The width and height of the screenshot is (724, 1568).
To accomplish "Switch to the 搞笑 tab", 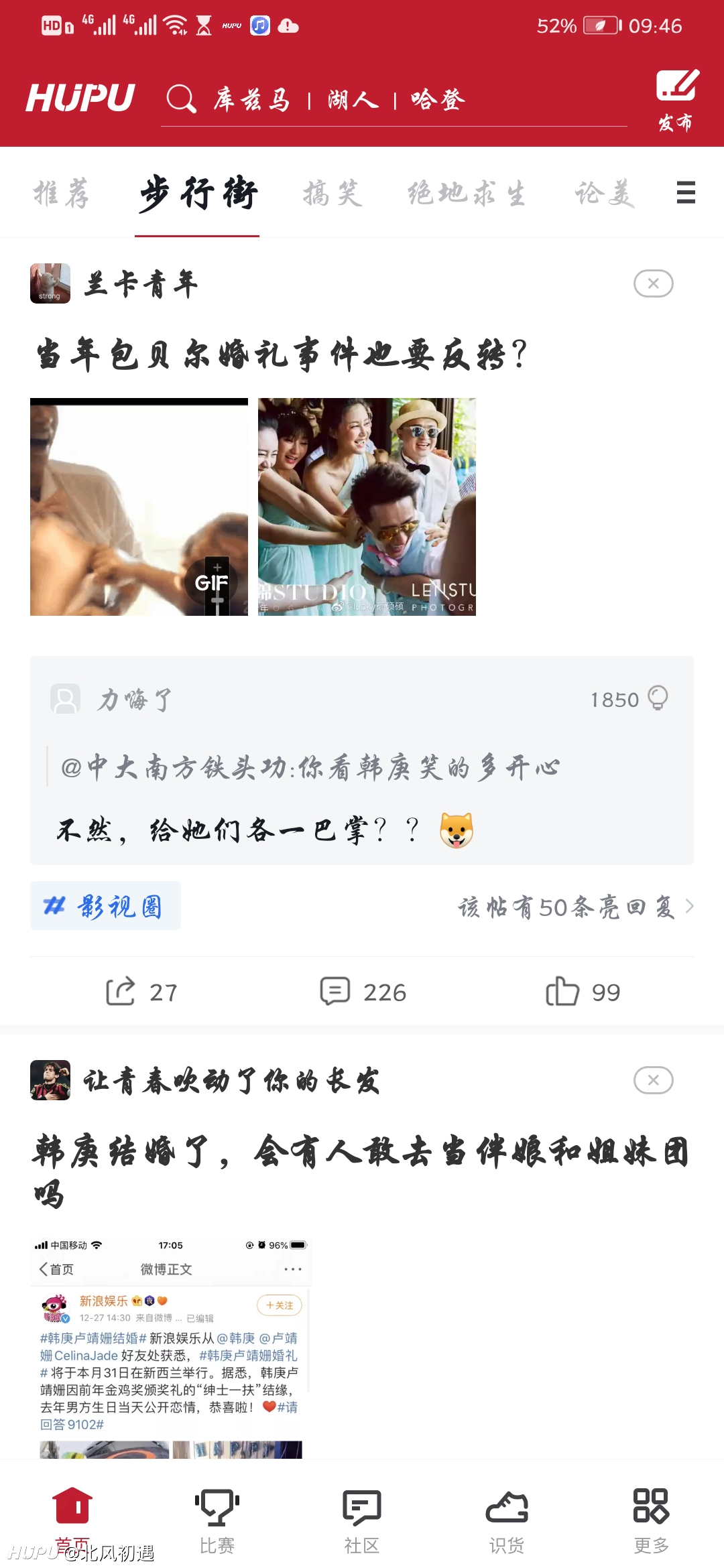I will pos(333,194).
